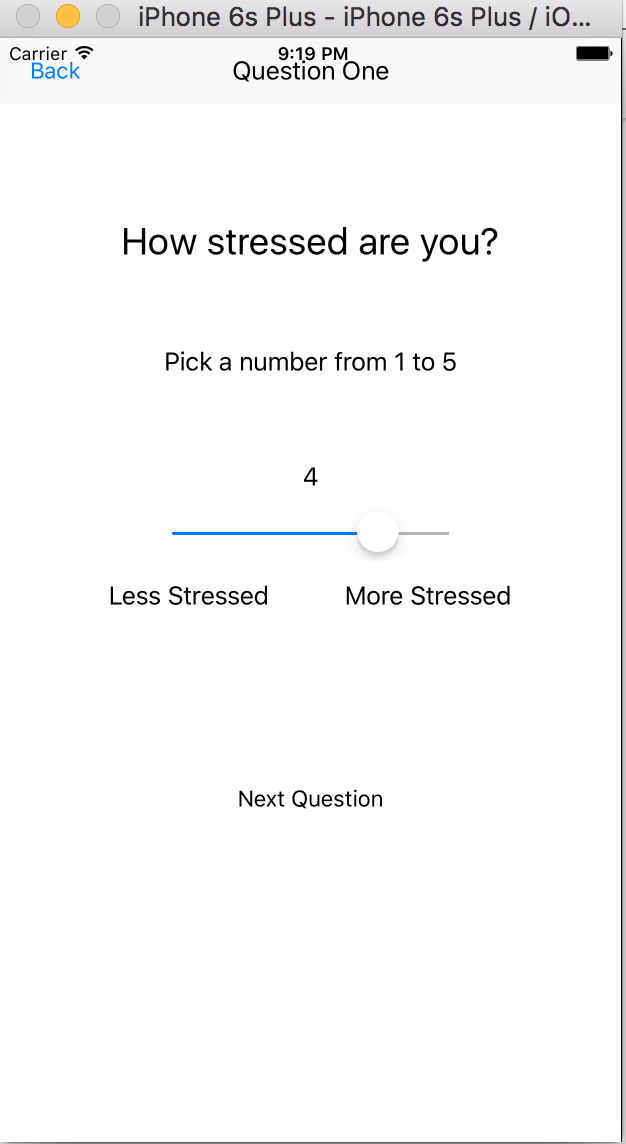Continue with the Next Question button
The width and height of the screenshot is (626, 1144).
pyautogui.click(x=310, y=799)
